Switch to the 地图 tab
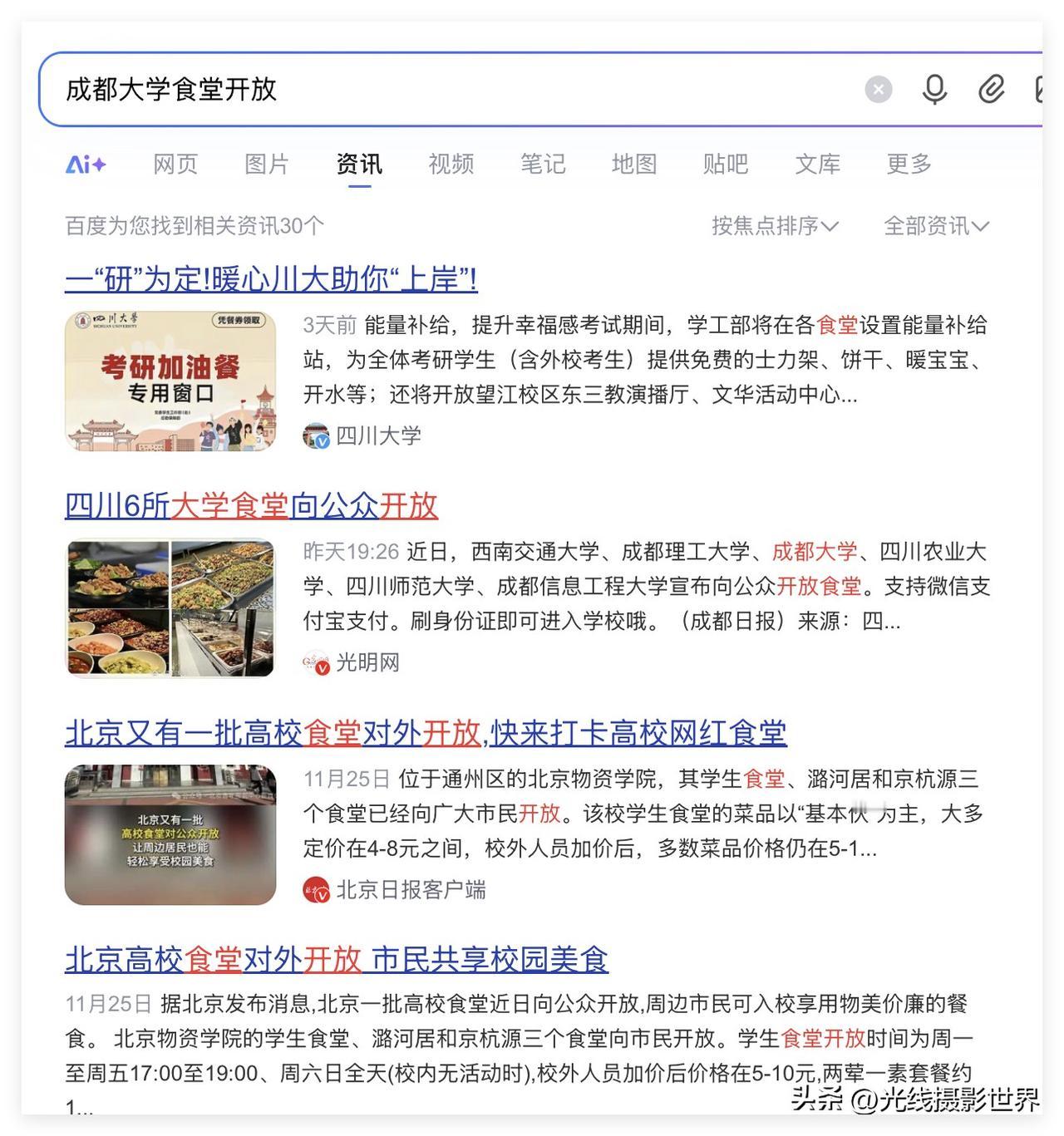The width and height of the screenshot is (1064, 1136). (635, 164)
